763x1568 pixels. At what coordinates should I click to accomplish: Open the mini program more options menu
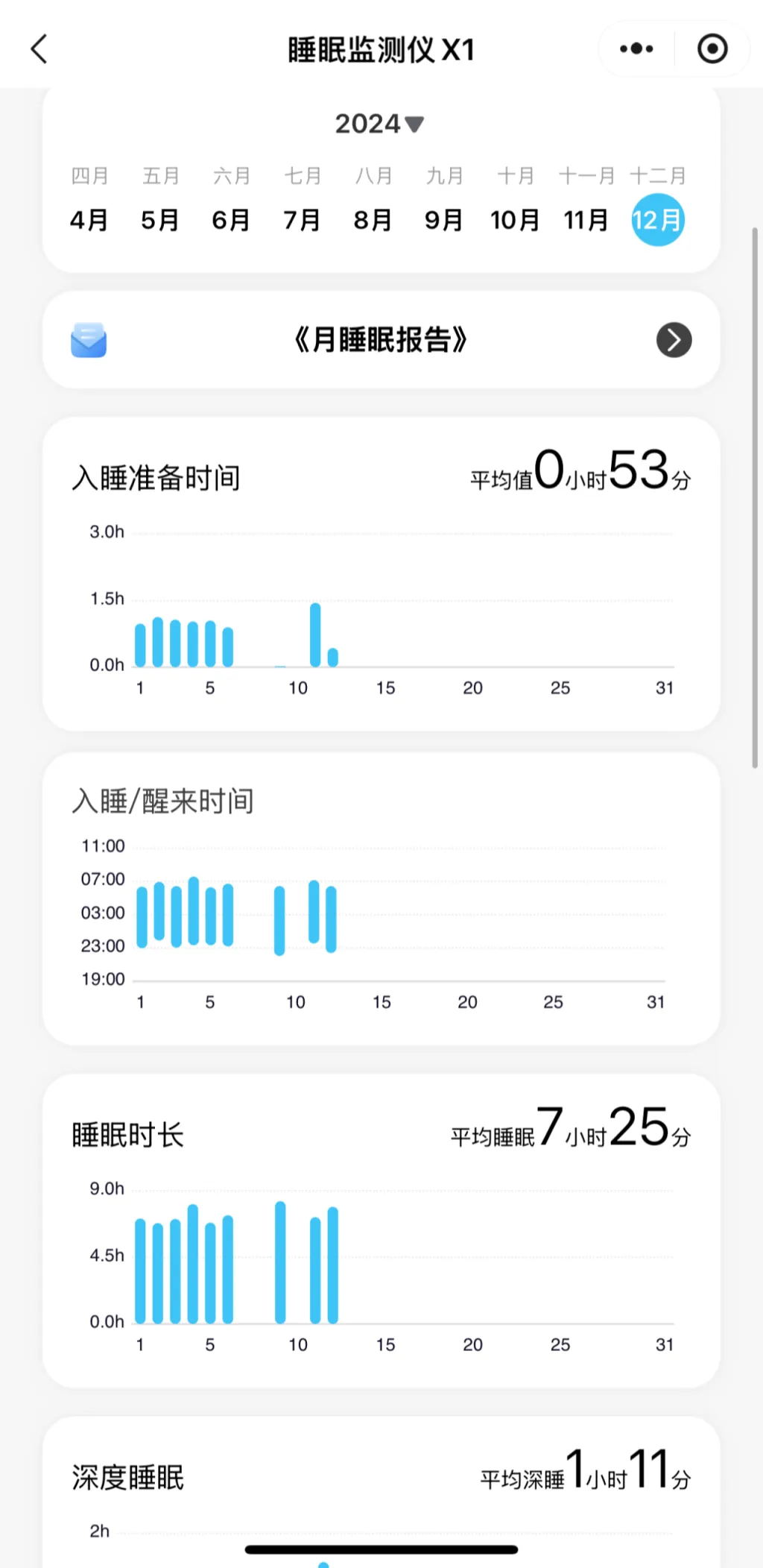(636, 49)
